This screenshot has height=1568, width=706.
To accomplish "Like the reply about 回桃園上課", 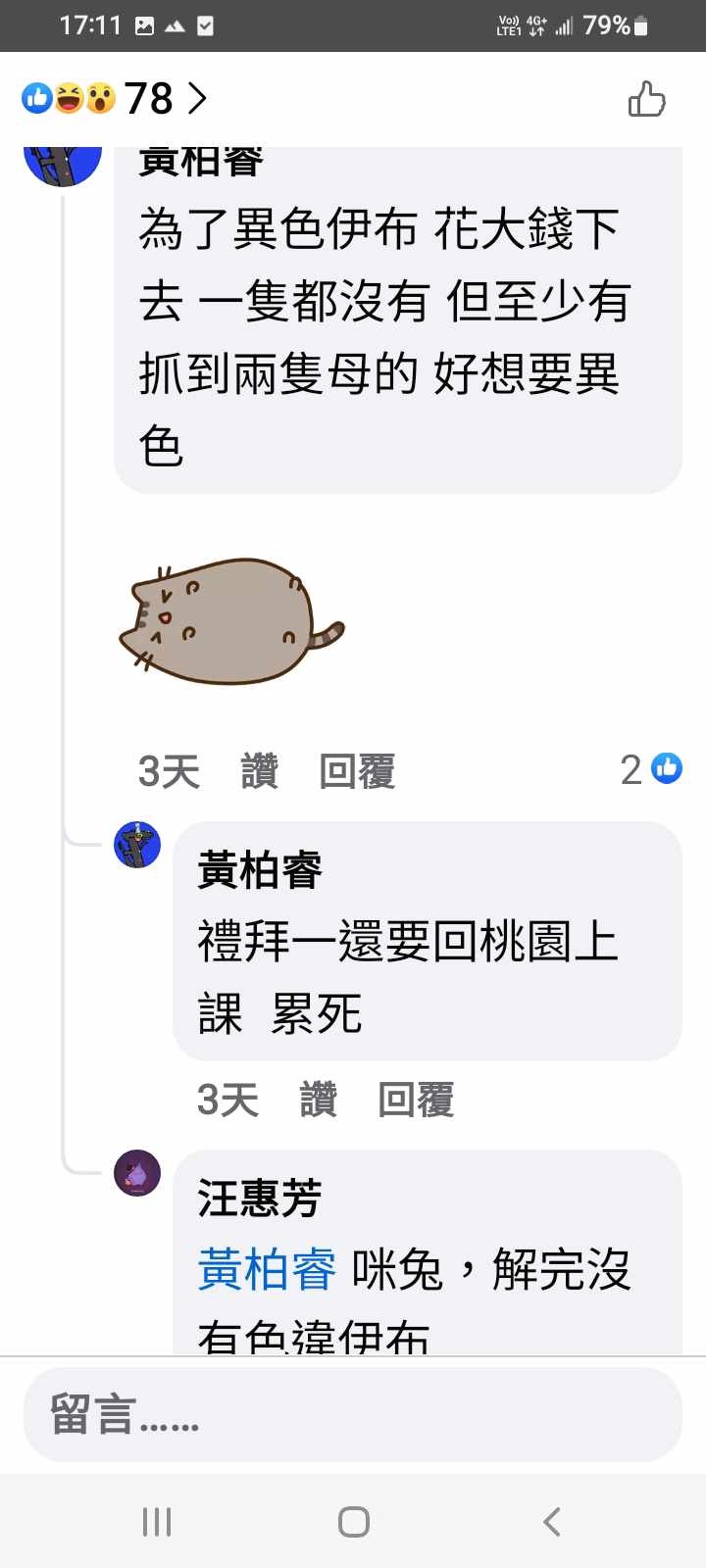I will (x=319, y=1100).
